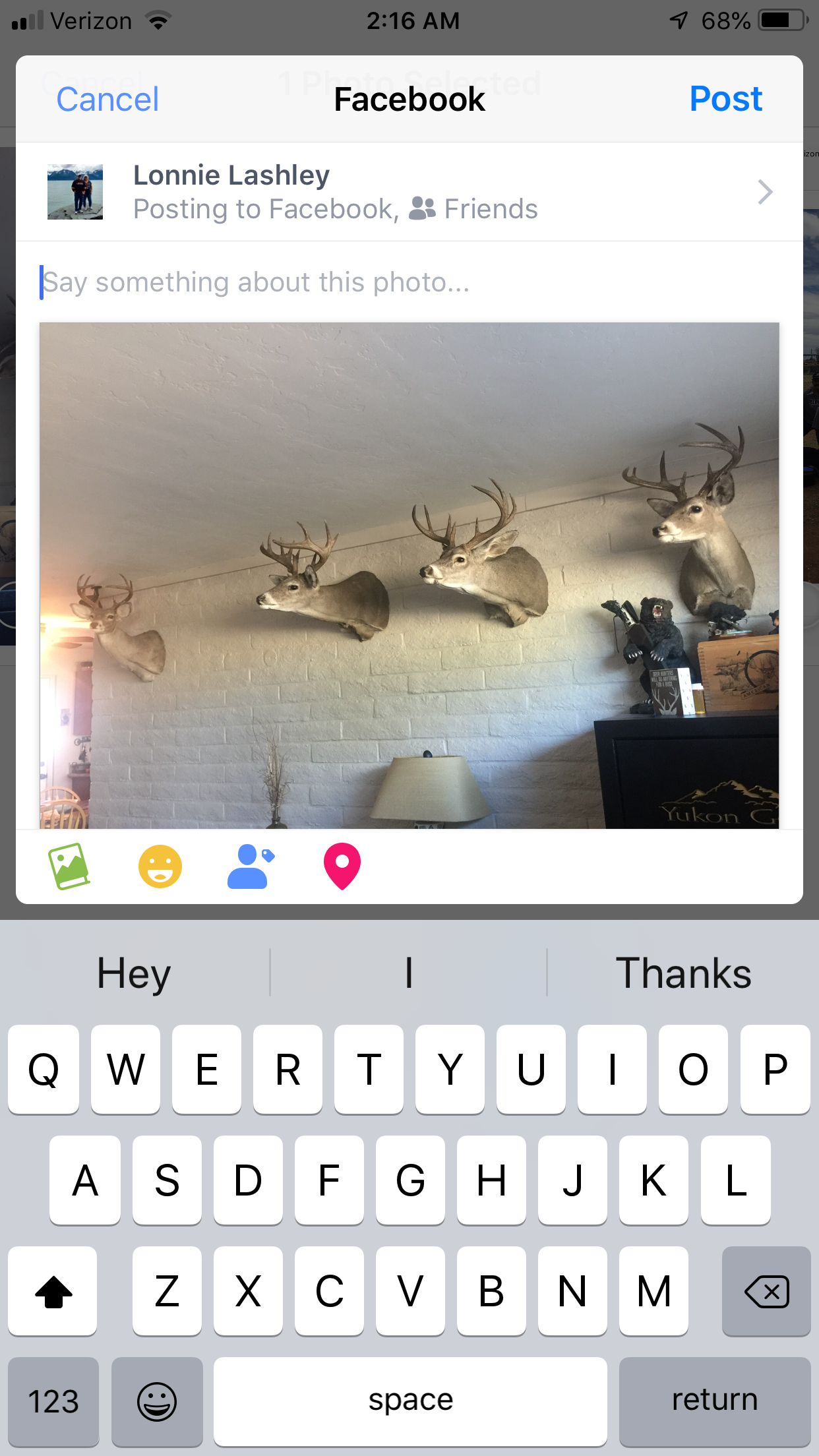Viewport: 819px width, 1456px height.
Task: Add a location with the pin icon
Action: [342, 866]
